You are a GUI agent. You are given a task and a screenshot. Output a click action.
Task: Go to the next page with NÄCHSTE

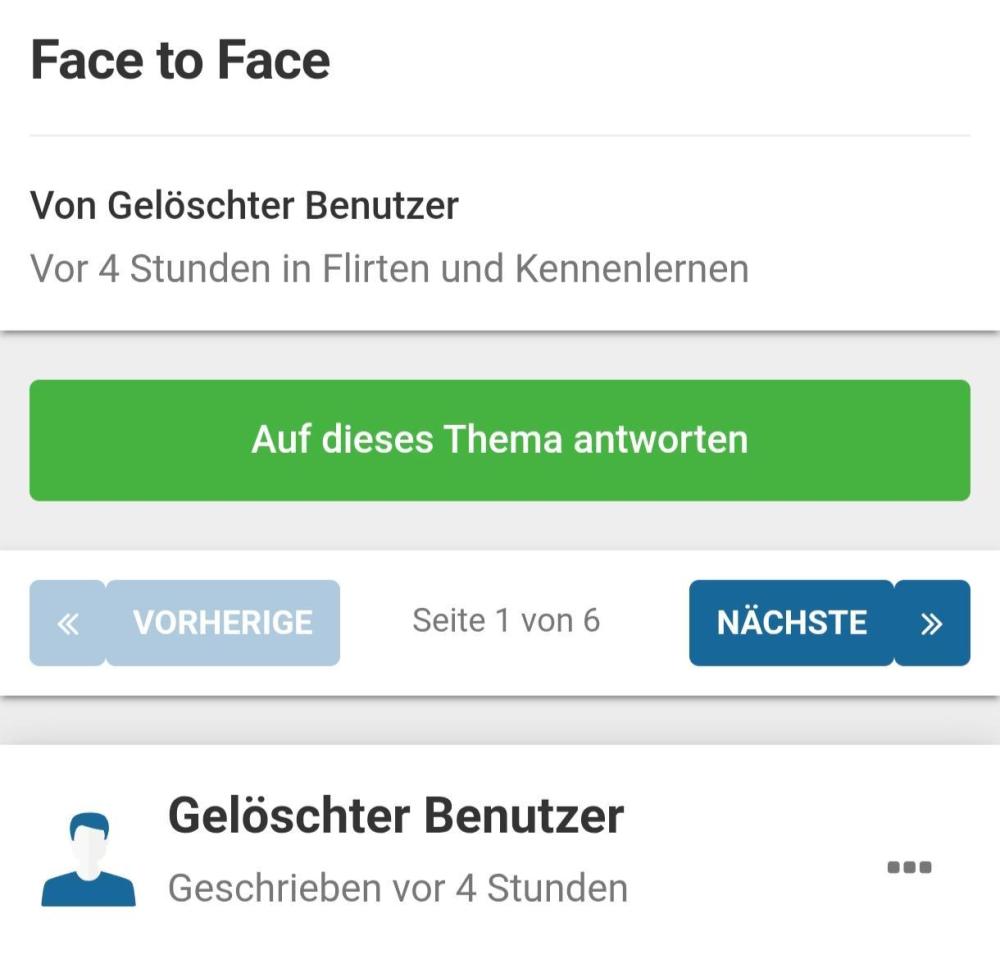791,622
